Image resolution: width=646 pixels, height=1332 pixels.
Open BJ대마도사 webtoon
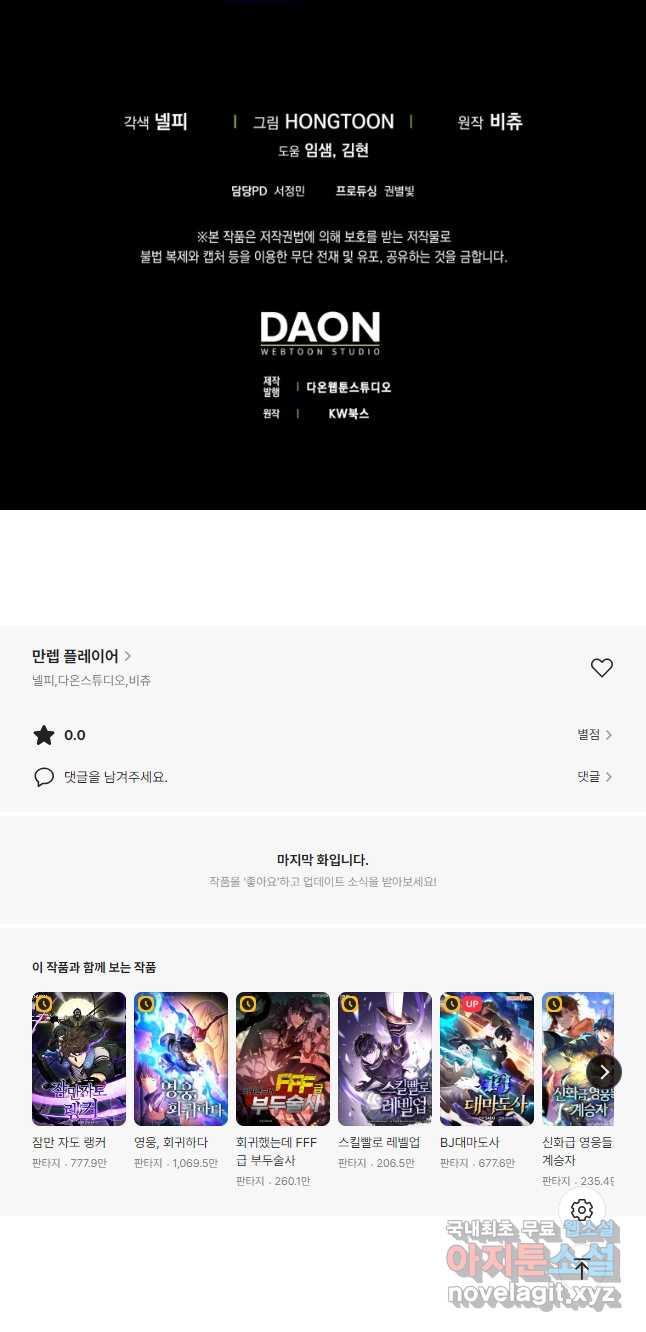pos(487,1059)
